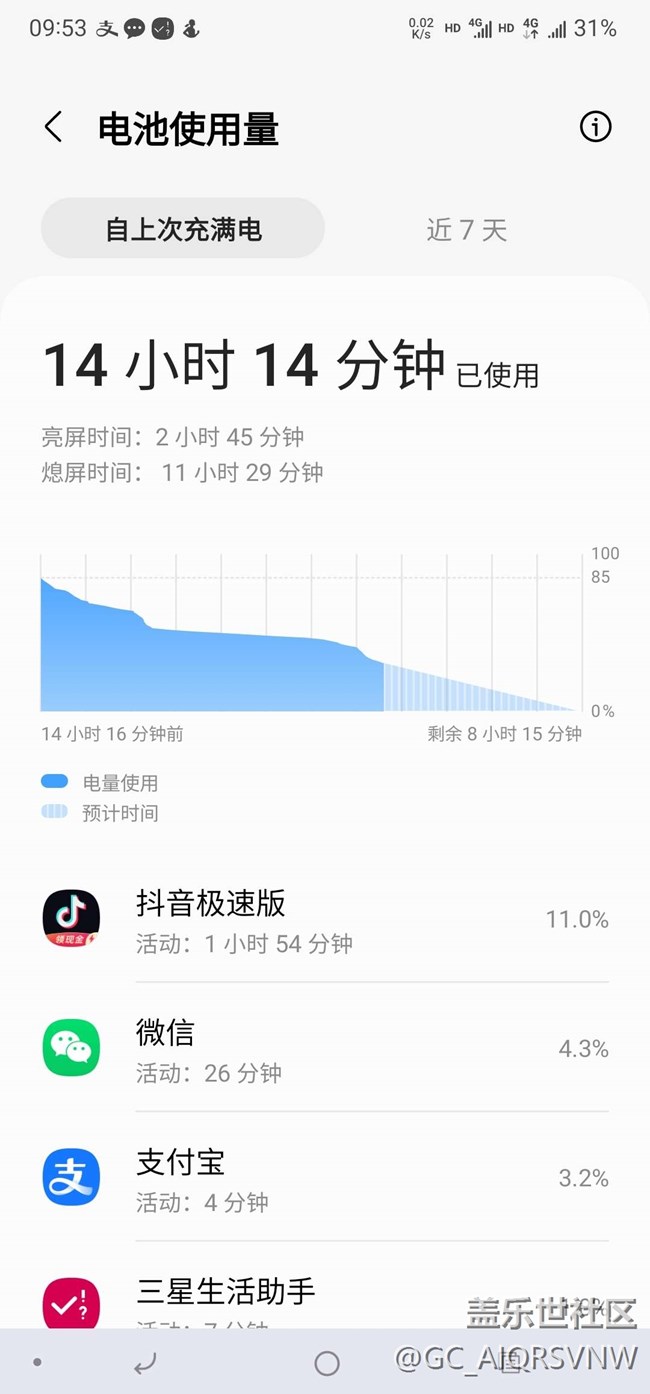Go back from 电池使用量 screen
The image size is (650, 1394).
(x=54, y=128)
